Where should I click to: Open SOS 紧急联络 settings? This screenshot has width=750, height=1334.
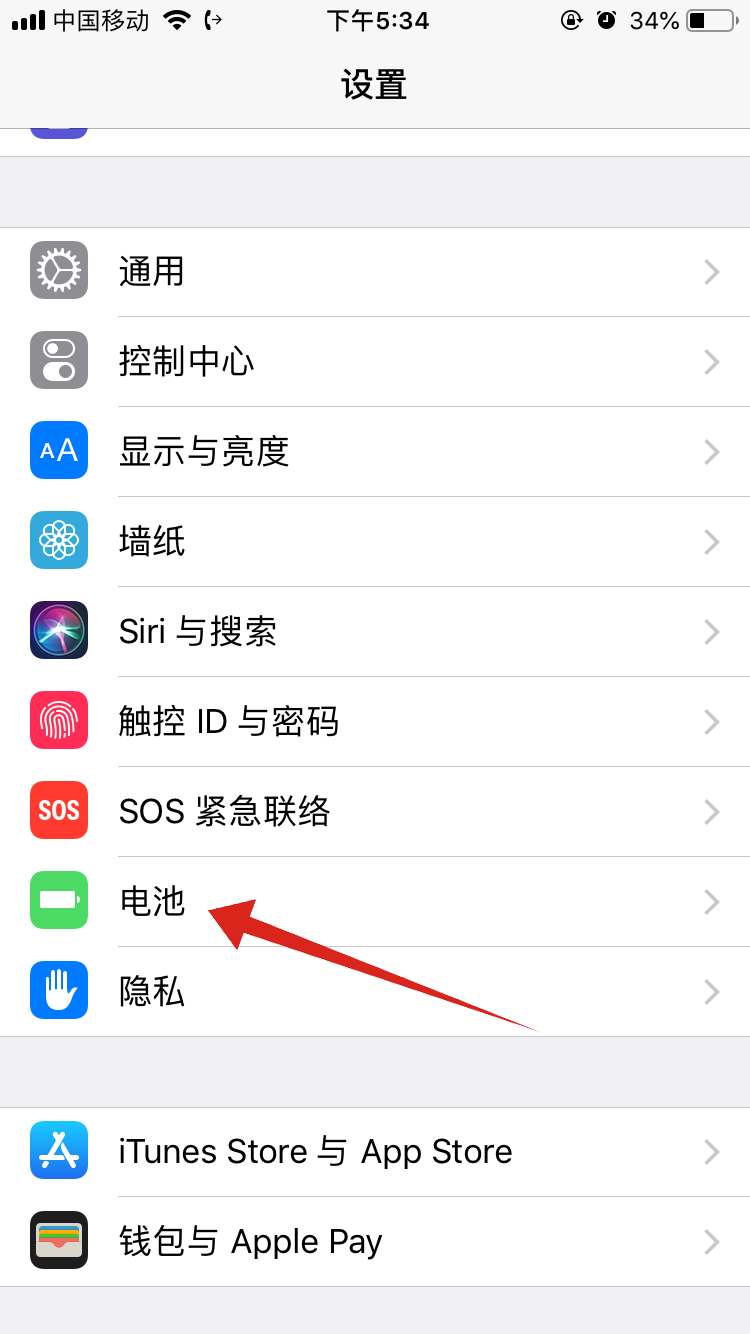pos(375,812)
